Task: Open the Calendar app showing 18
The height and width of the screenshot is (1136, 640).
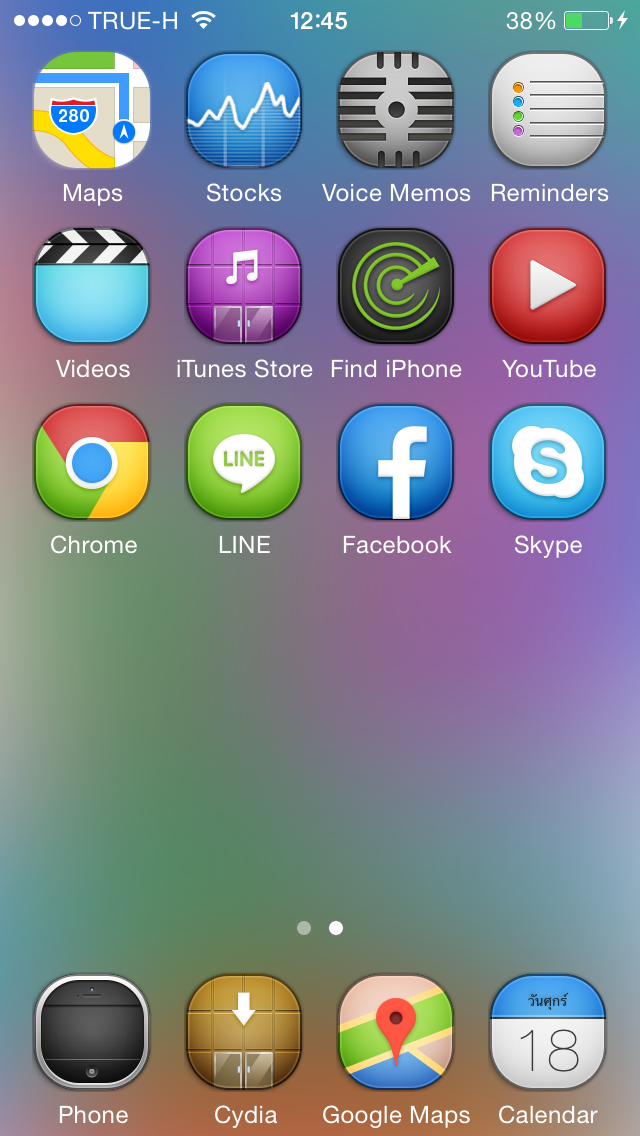Action: (x=548, y=1032)
